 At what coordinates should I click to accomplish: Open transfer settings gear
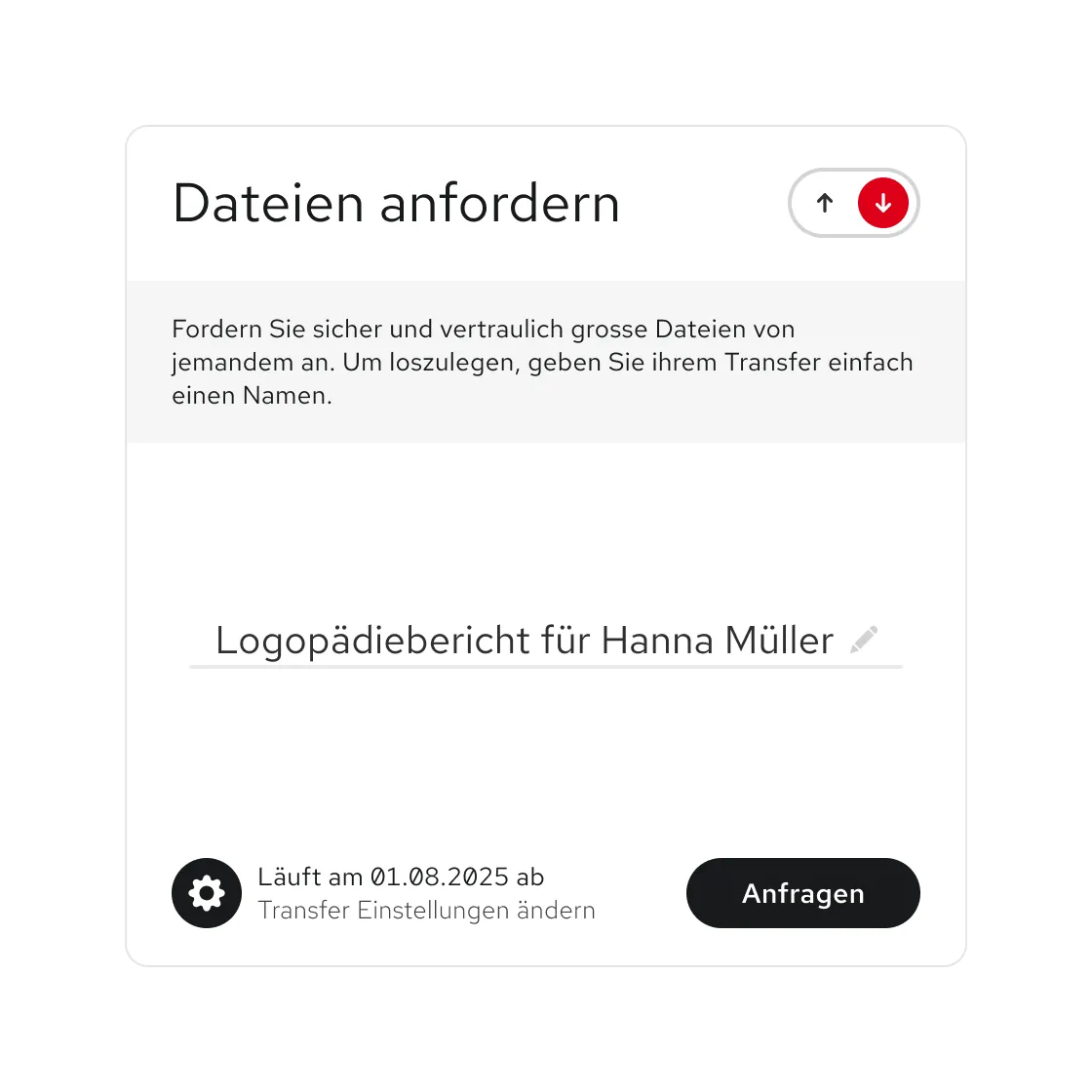(207, 893)
